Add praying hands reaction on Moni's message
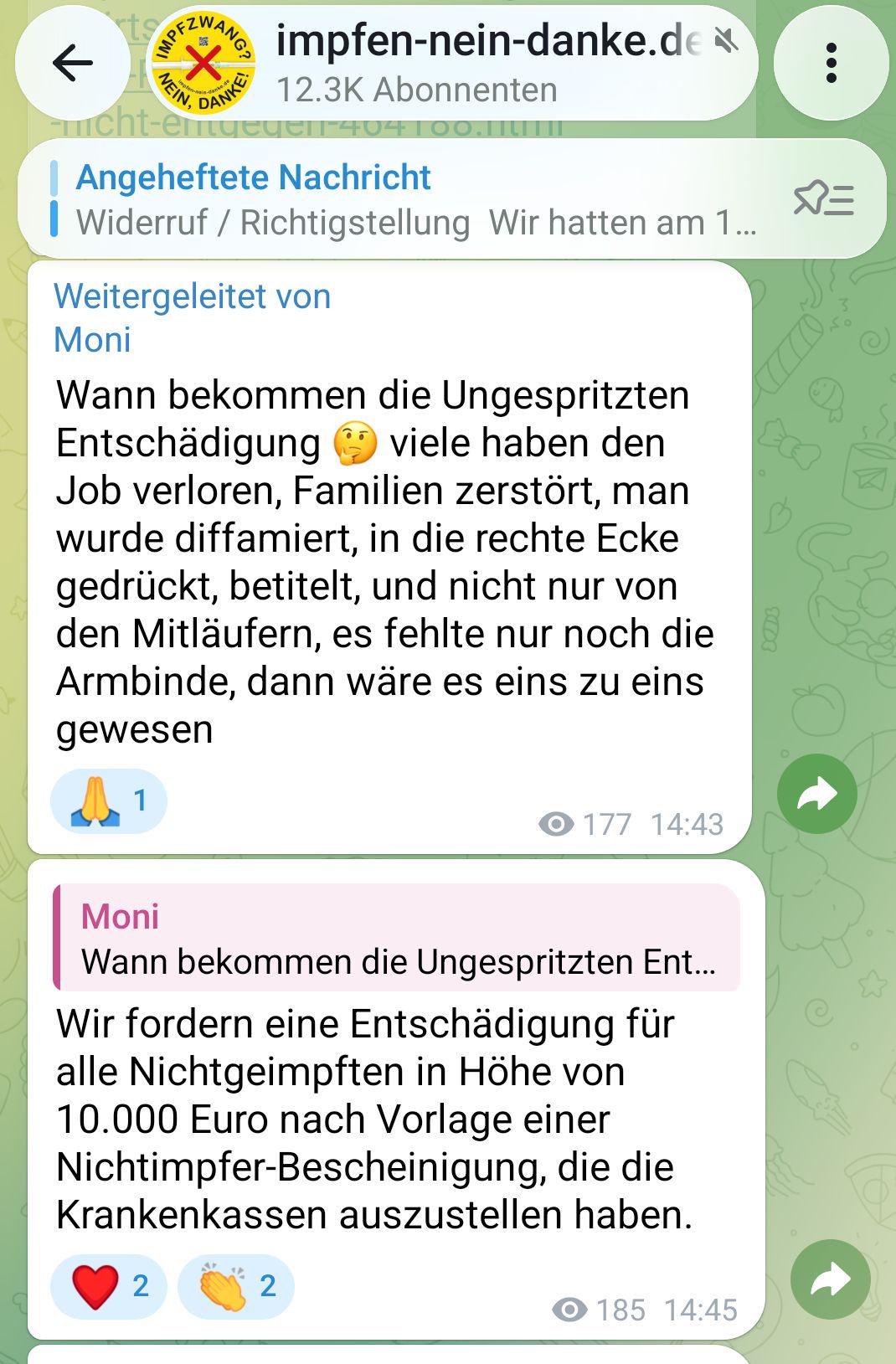Image resolution: width=896 pixels, height=1364 pixels. [x=109, y=801]
